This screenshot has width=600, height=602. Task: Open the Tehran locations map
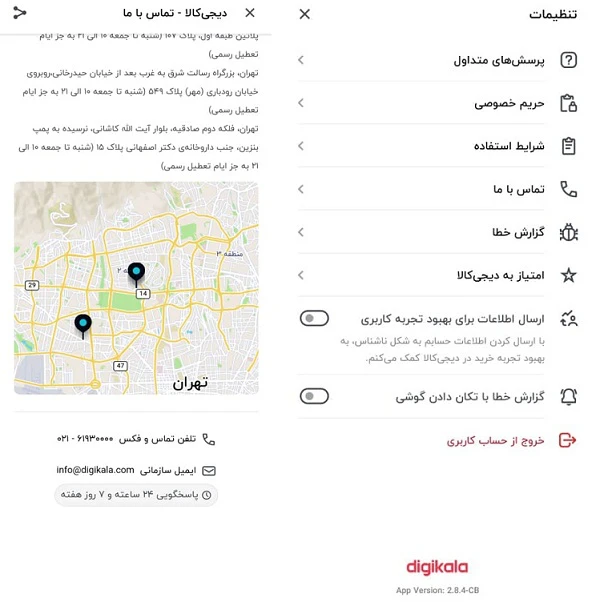pyautogui.click(x=136, y=290)
